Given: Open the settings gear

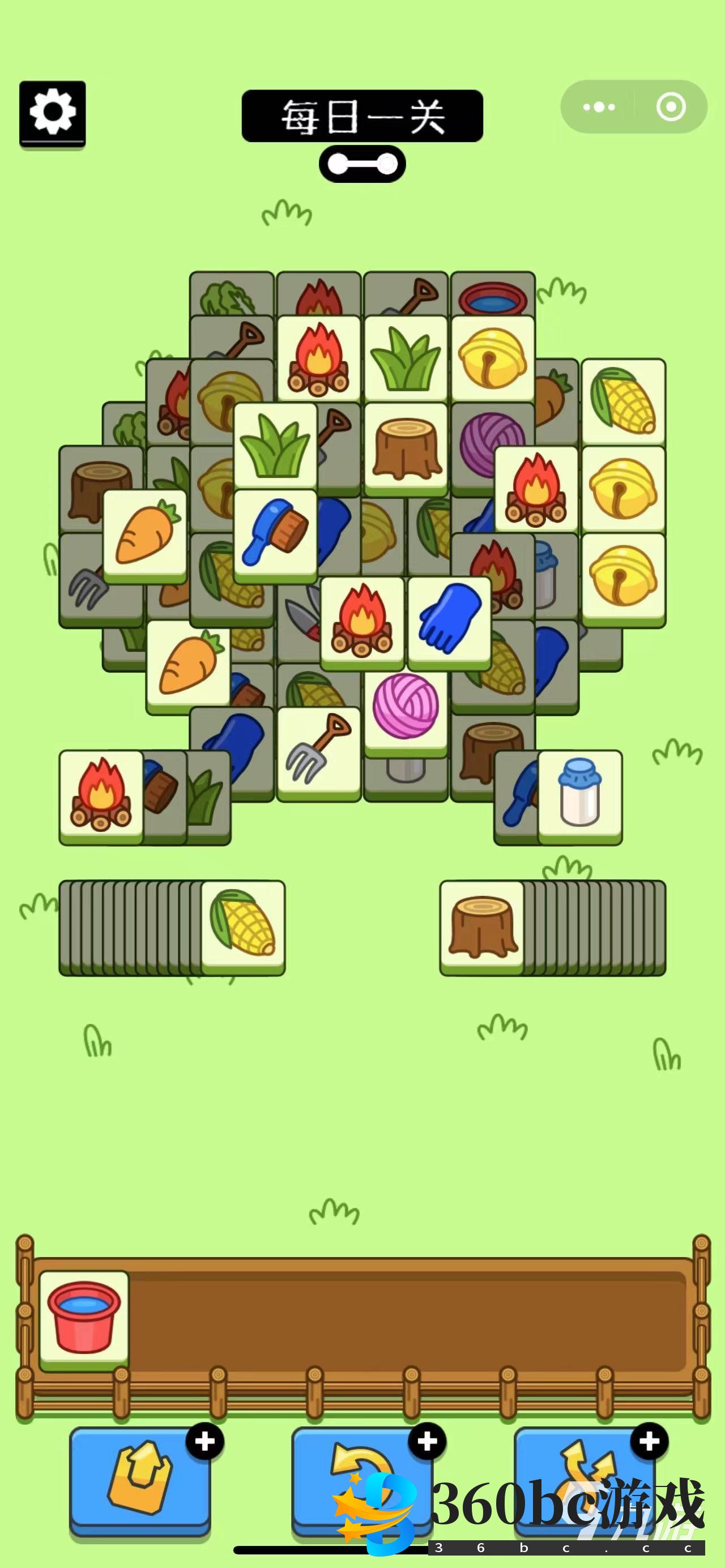Looking at the screenshot, I should coord(52,113).
